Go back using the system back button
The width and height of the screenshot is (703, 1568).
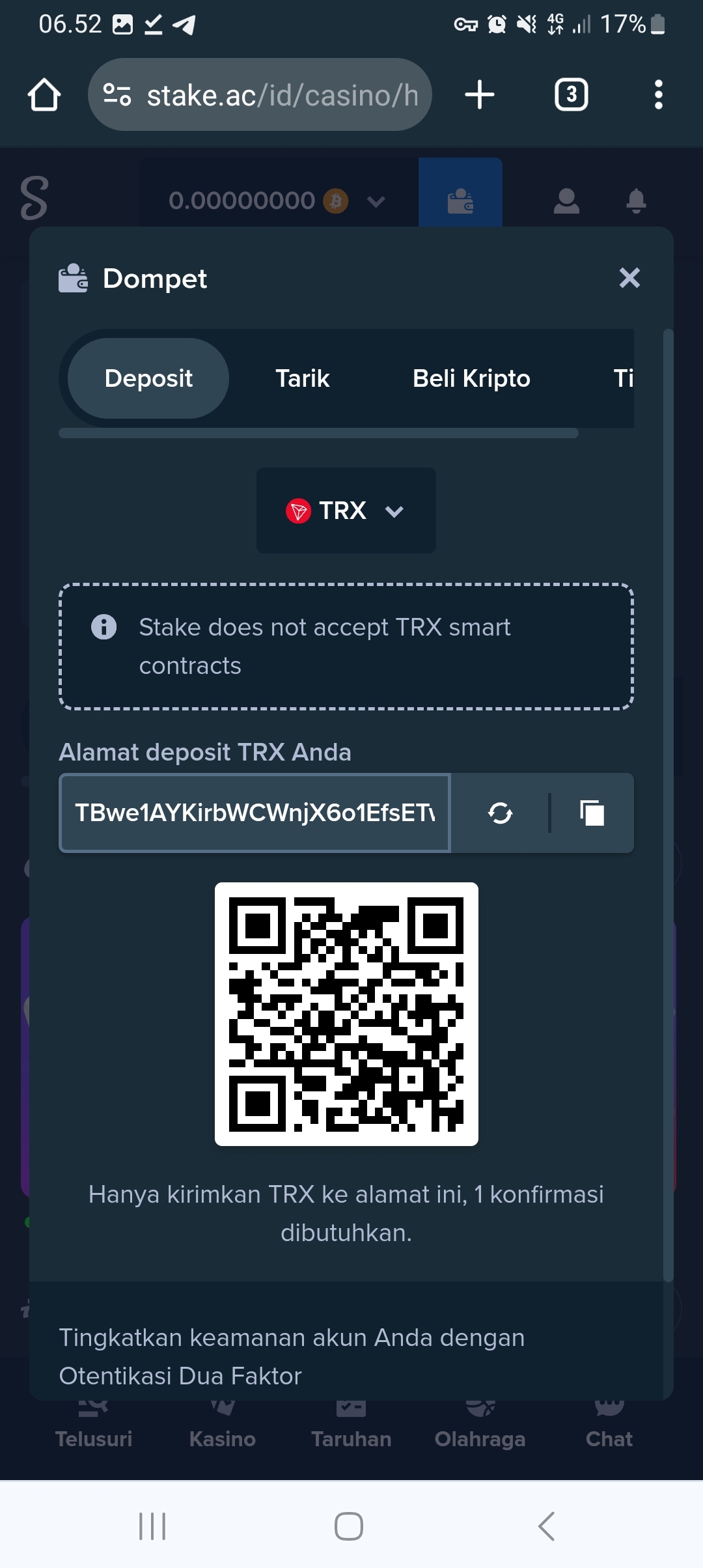(546, 1526)
